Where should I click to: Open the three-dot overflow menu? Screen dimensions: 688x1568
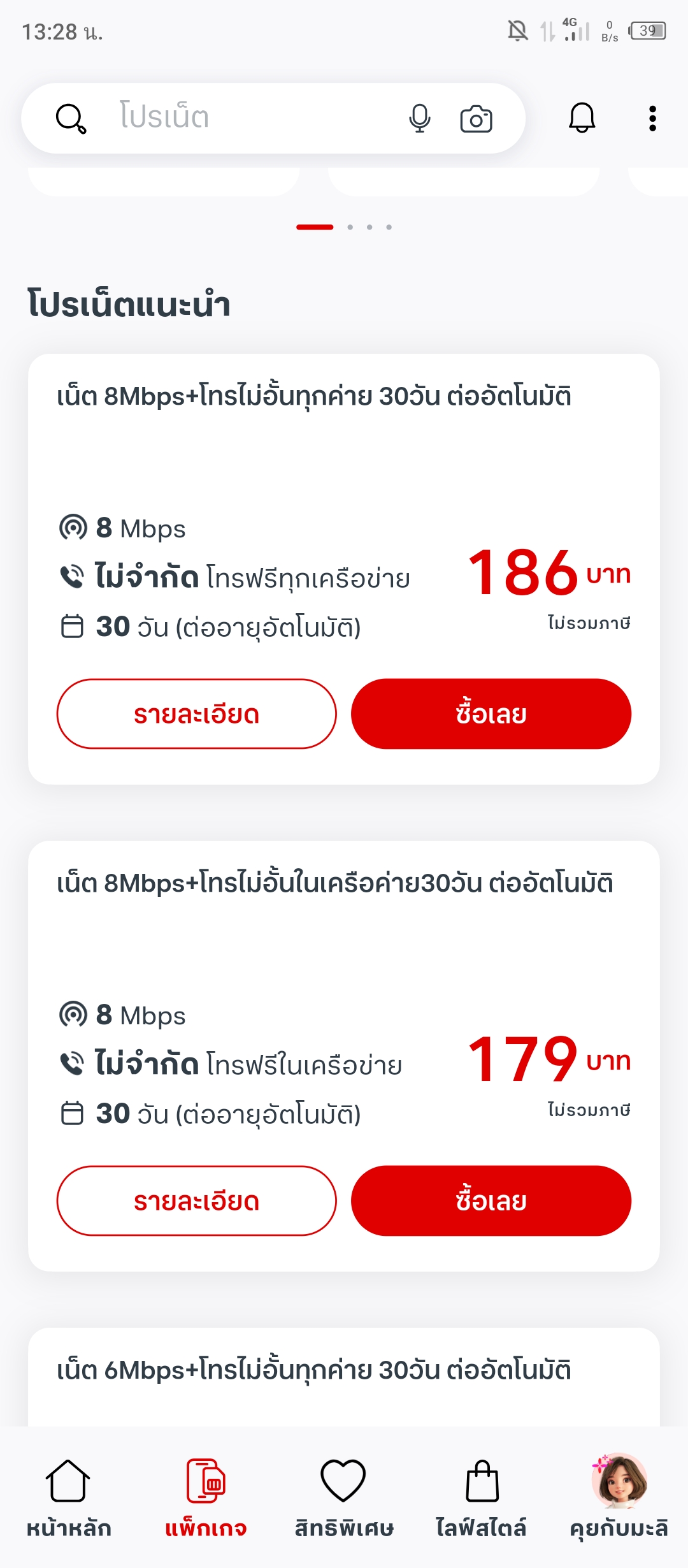click(x=652, y=119)
